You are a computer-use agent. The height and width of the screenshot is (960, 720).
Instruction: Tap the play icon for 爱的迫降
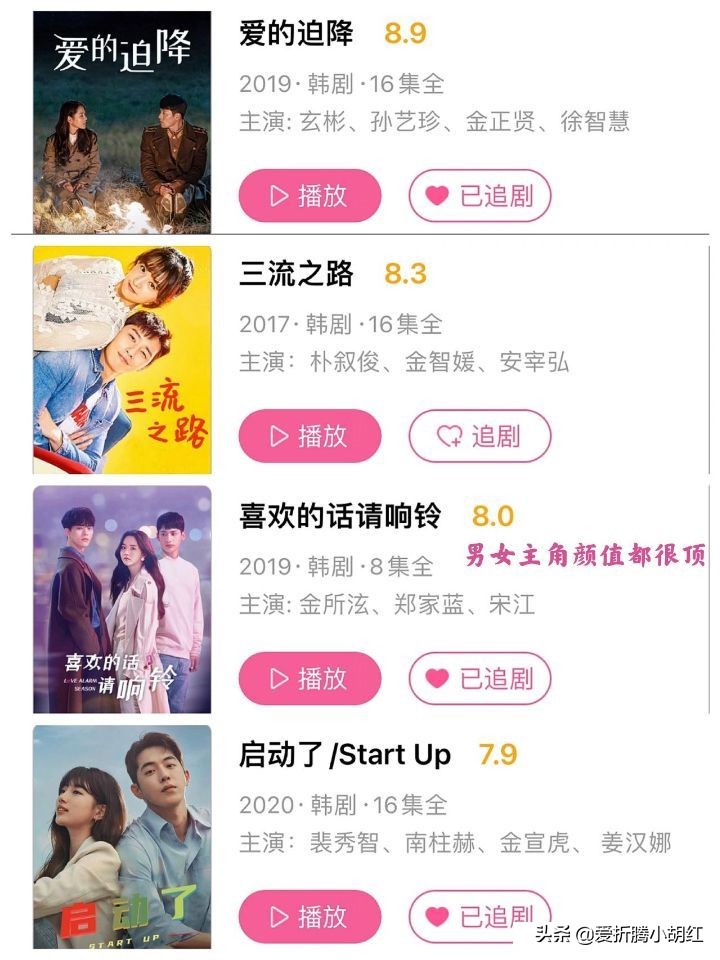coord(277,197)
